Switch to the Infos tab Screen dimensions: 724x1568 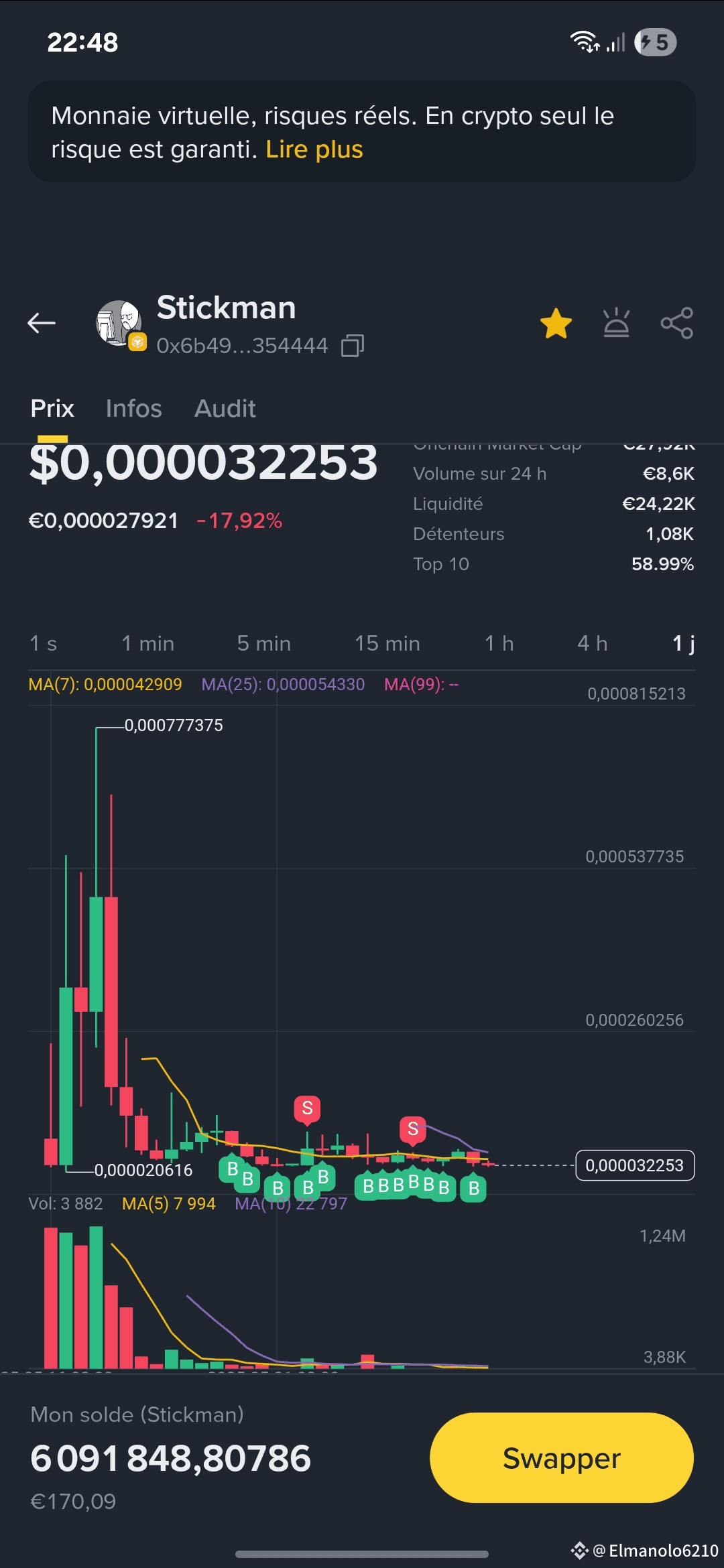point(133,409)
